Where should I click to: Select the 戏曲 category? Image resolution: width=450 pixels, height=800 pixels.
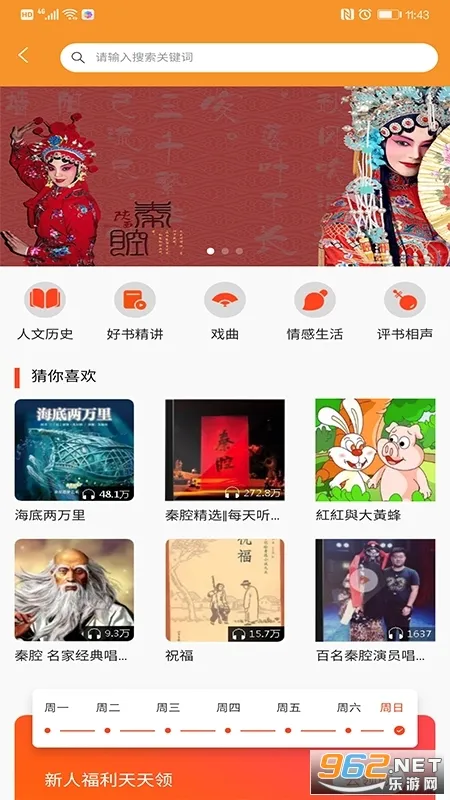(x=225, y=312)
